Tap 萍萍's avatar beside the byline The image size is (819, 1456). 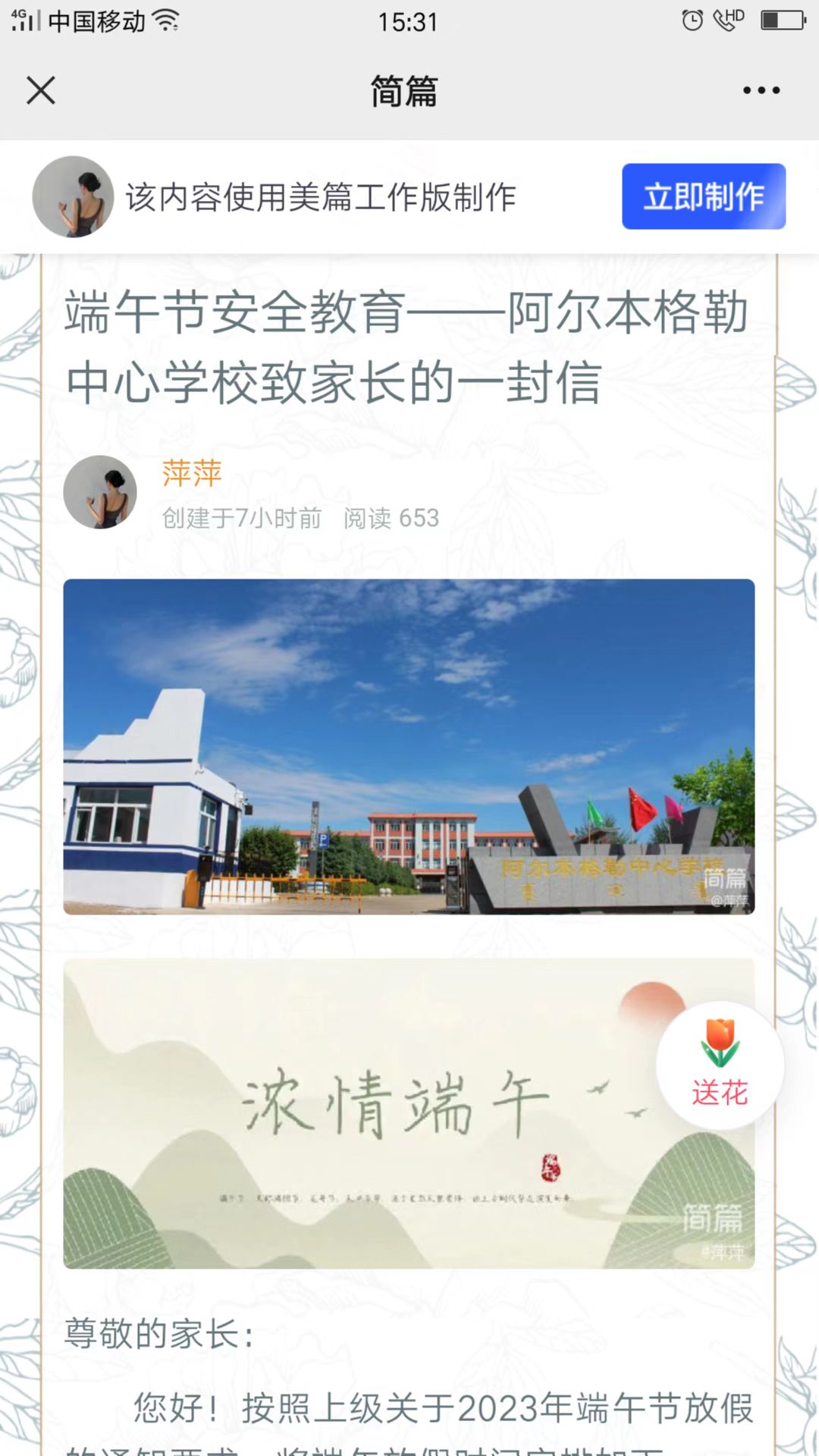point(100,492)
